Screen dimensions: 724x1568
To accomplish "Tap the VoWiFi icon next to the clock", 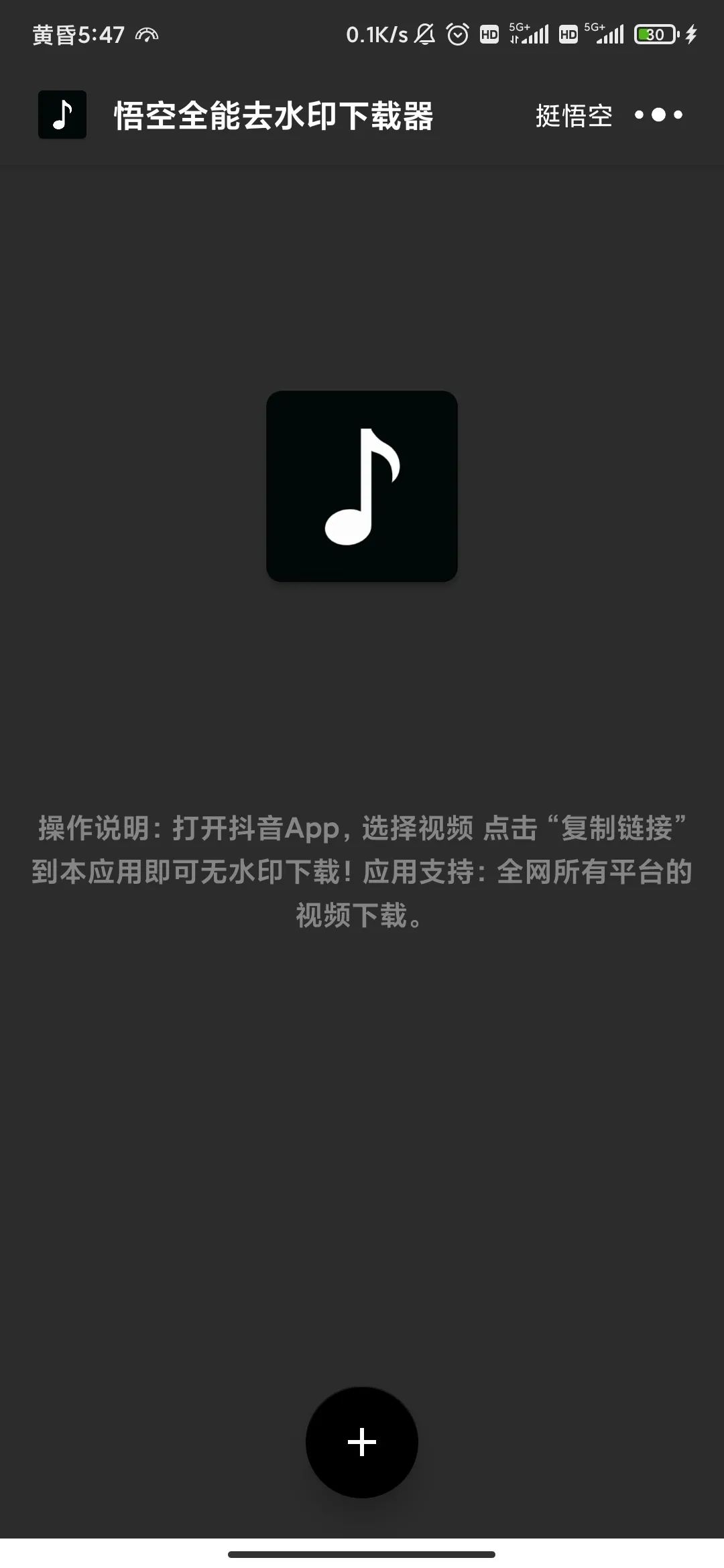I will coord(146,34).
